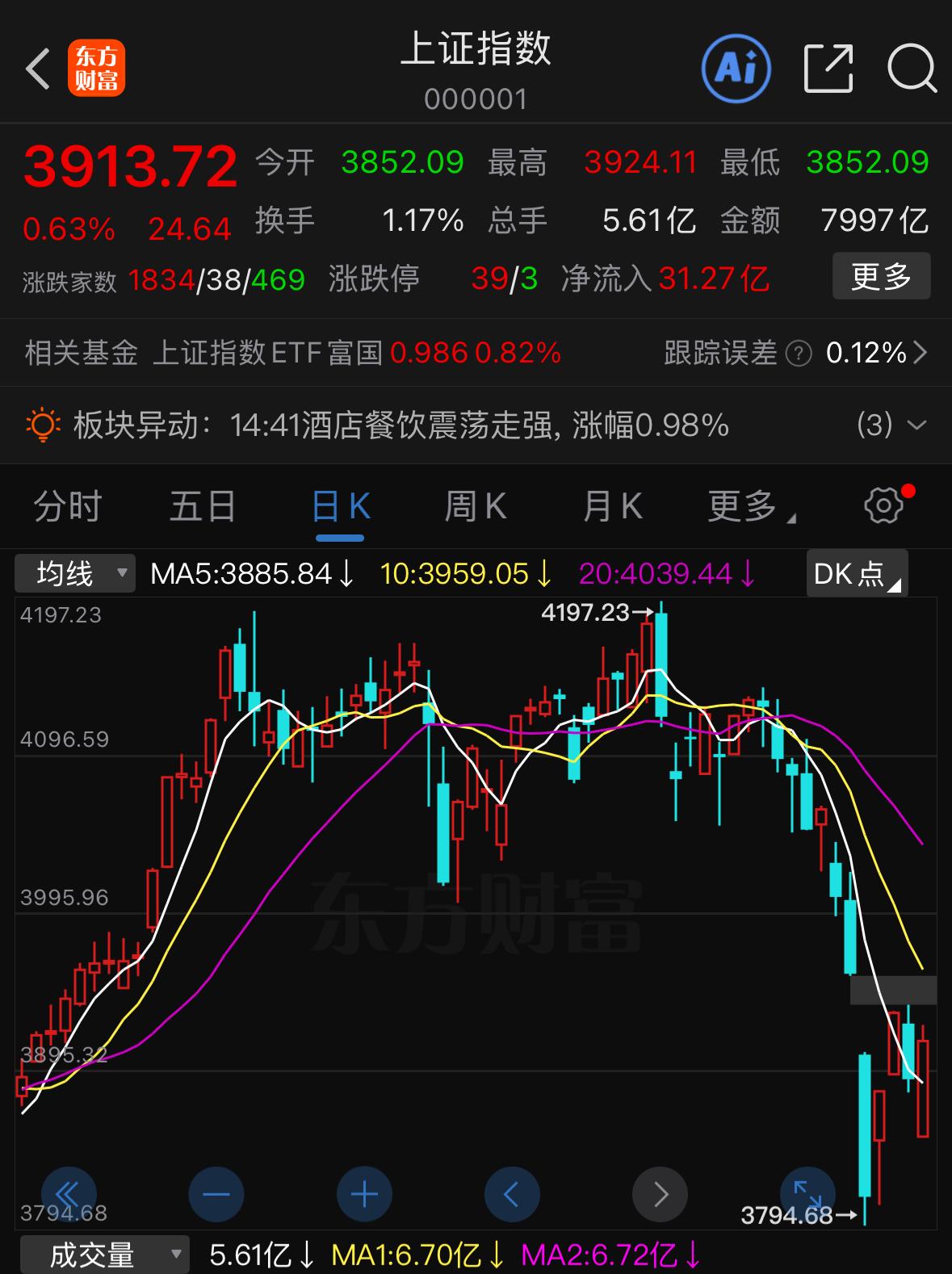Viewport: 952px width, 1274px height.
Task: Open the chart settings gear
Action: point(885,505)
